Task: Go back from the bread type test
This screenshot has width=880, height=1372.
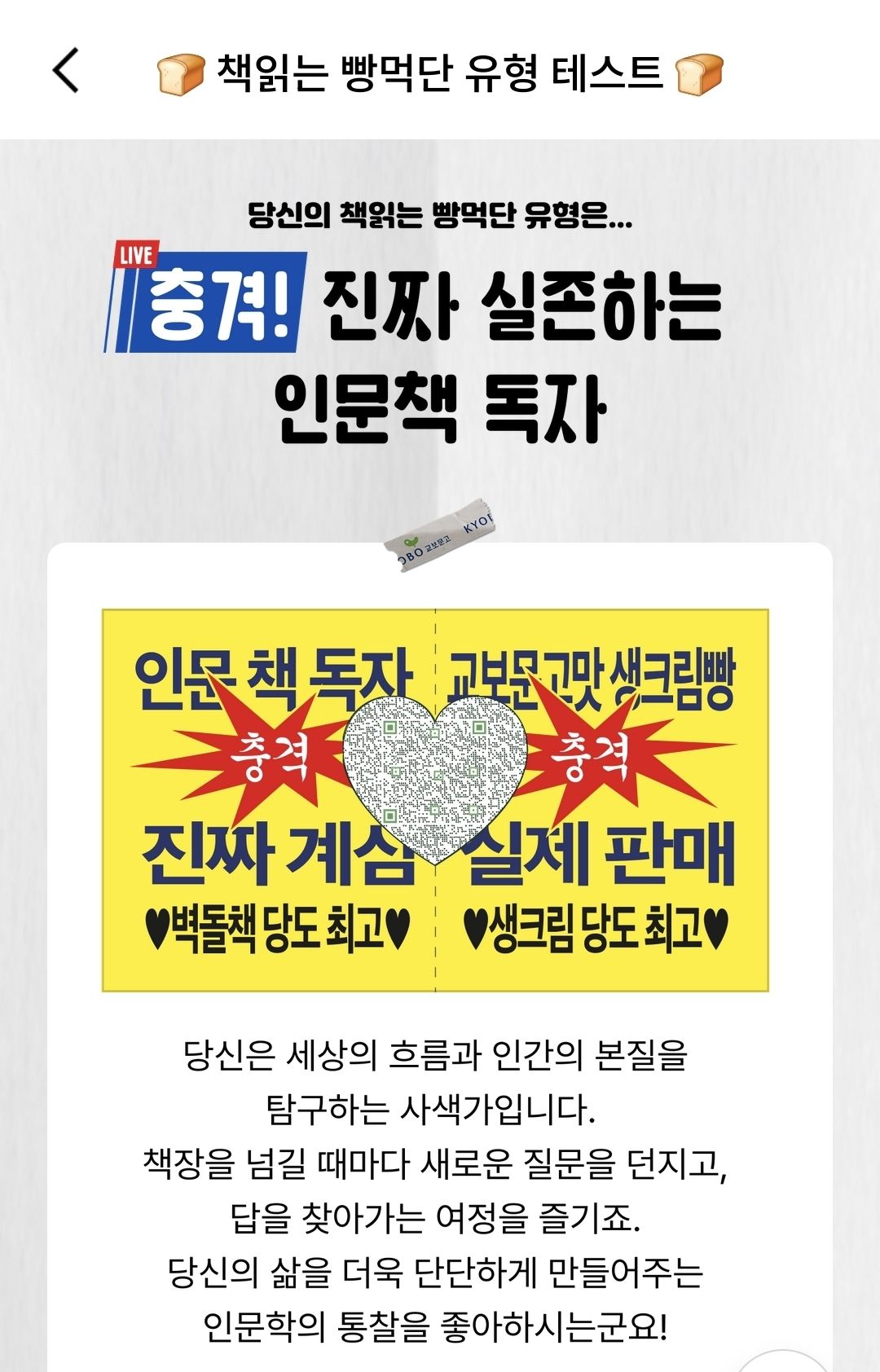Action: (x=67, y=71)
